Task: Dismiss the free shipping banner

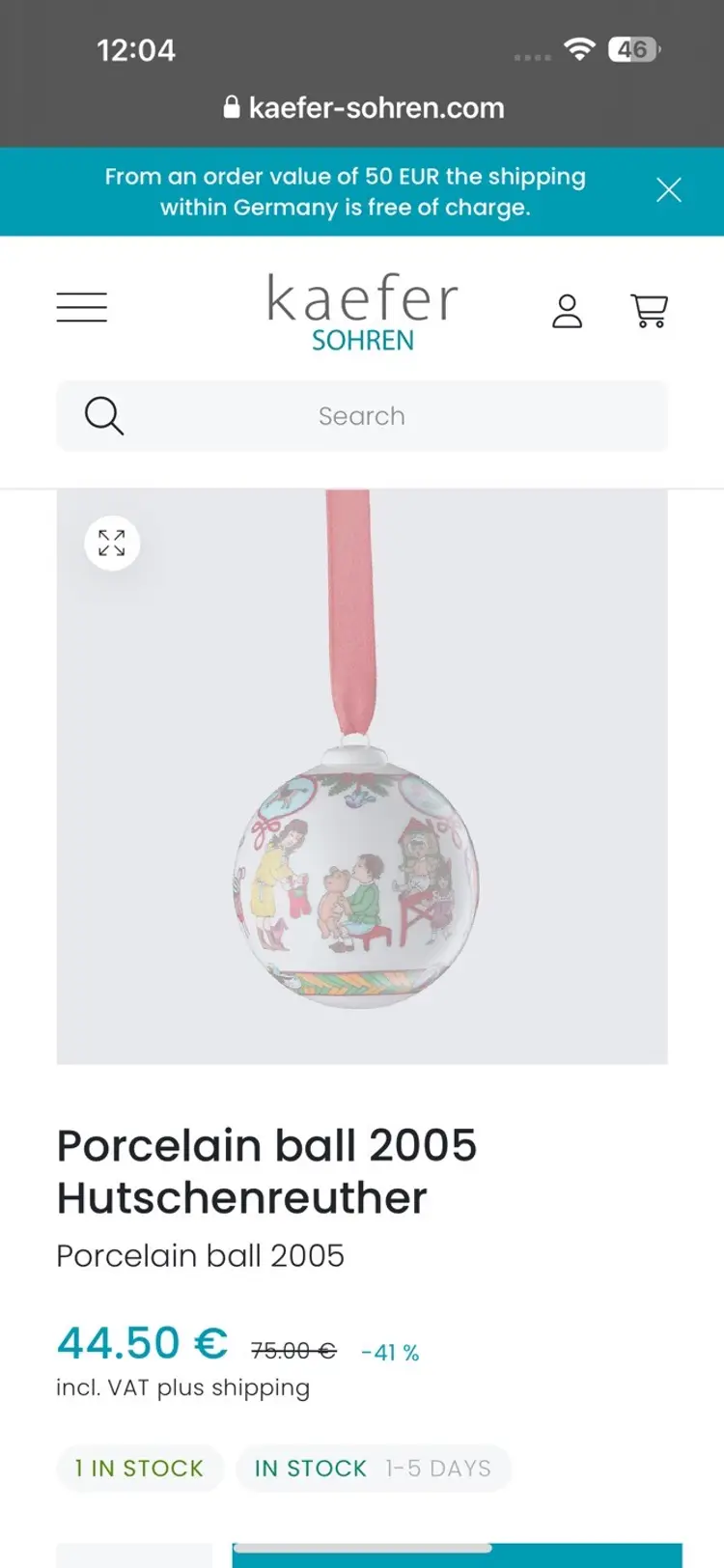Action: point(668,190)
